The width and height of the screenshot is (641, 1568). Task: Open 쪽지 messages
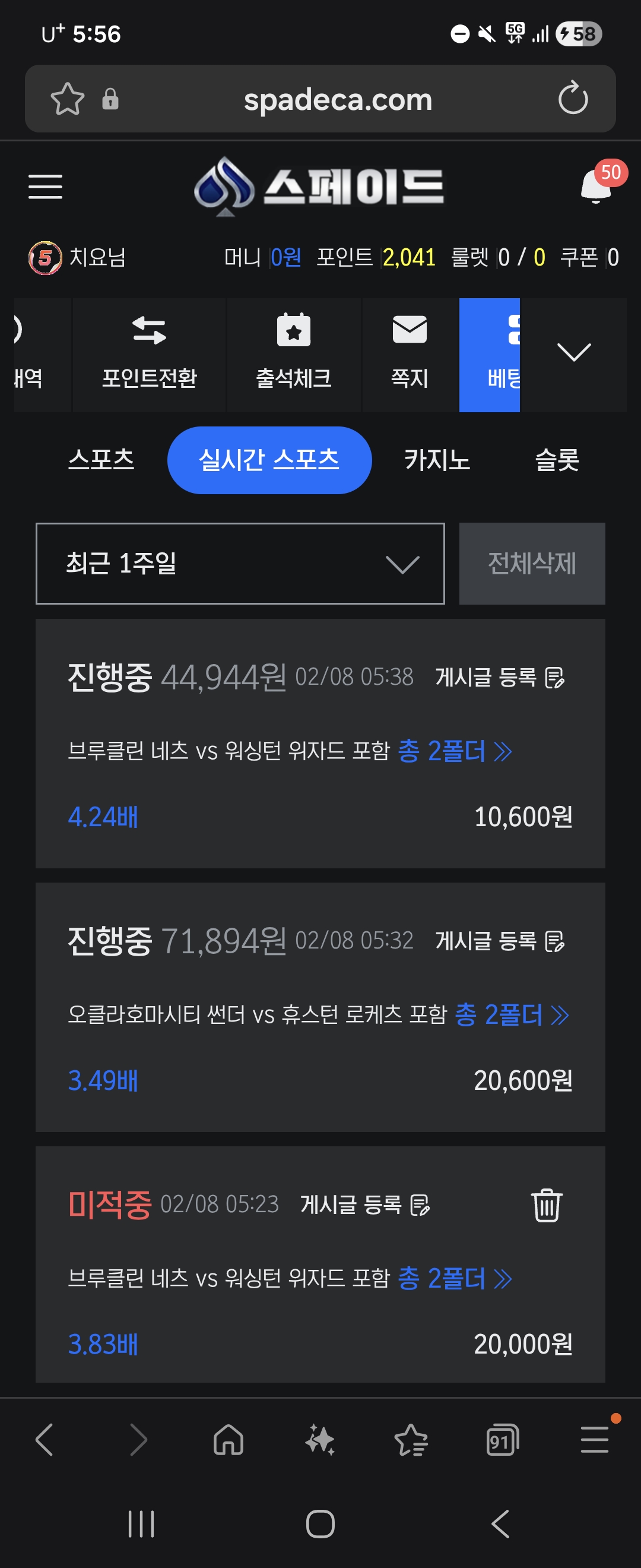[x=410, y=354]
